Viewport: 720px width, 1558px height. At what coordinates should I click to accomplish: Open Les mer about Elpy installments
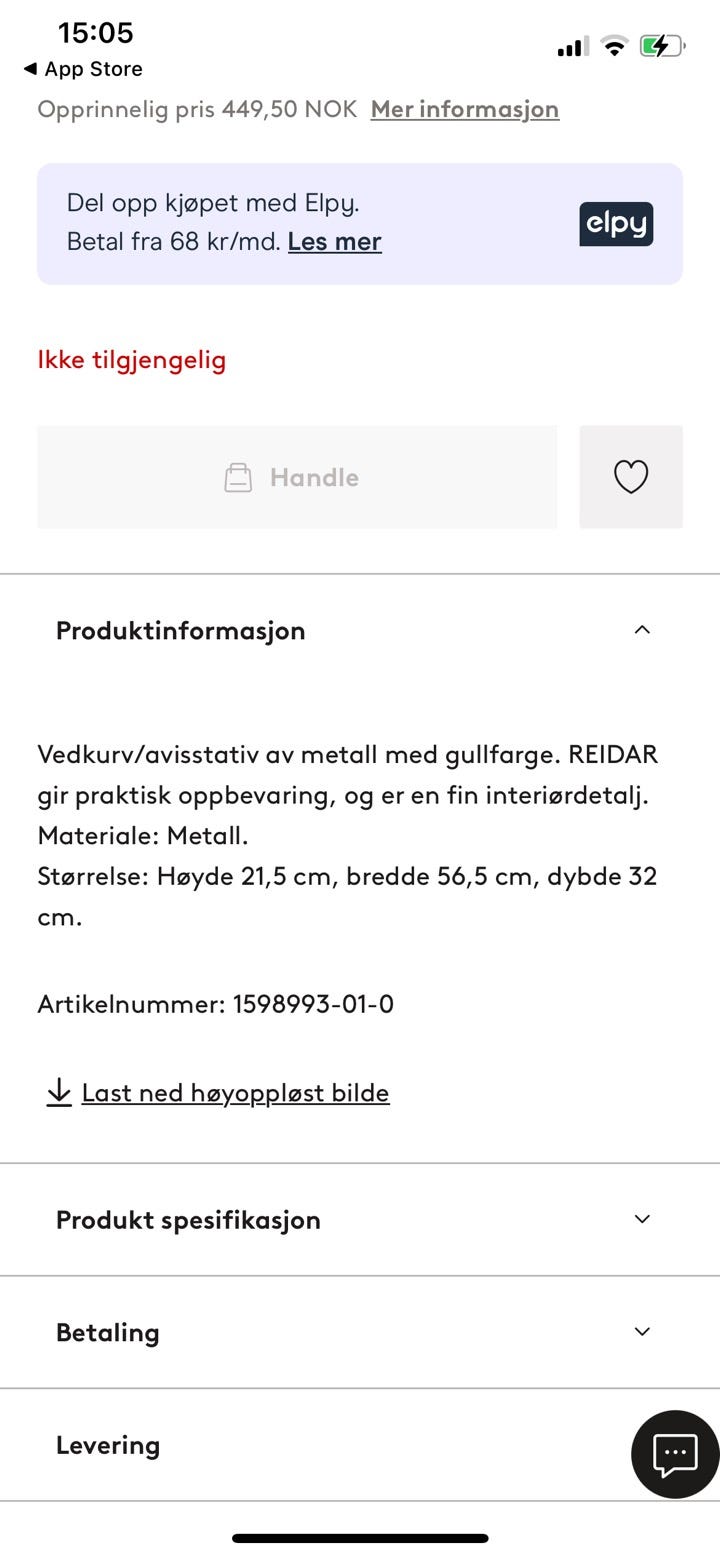coord(334,241)
